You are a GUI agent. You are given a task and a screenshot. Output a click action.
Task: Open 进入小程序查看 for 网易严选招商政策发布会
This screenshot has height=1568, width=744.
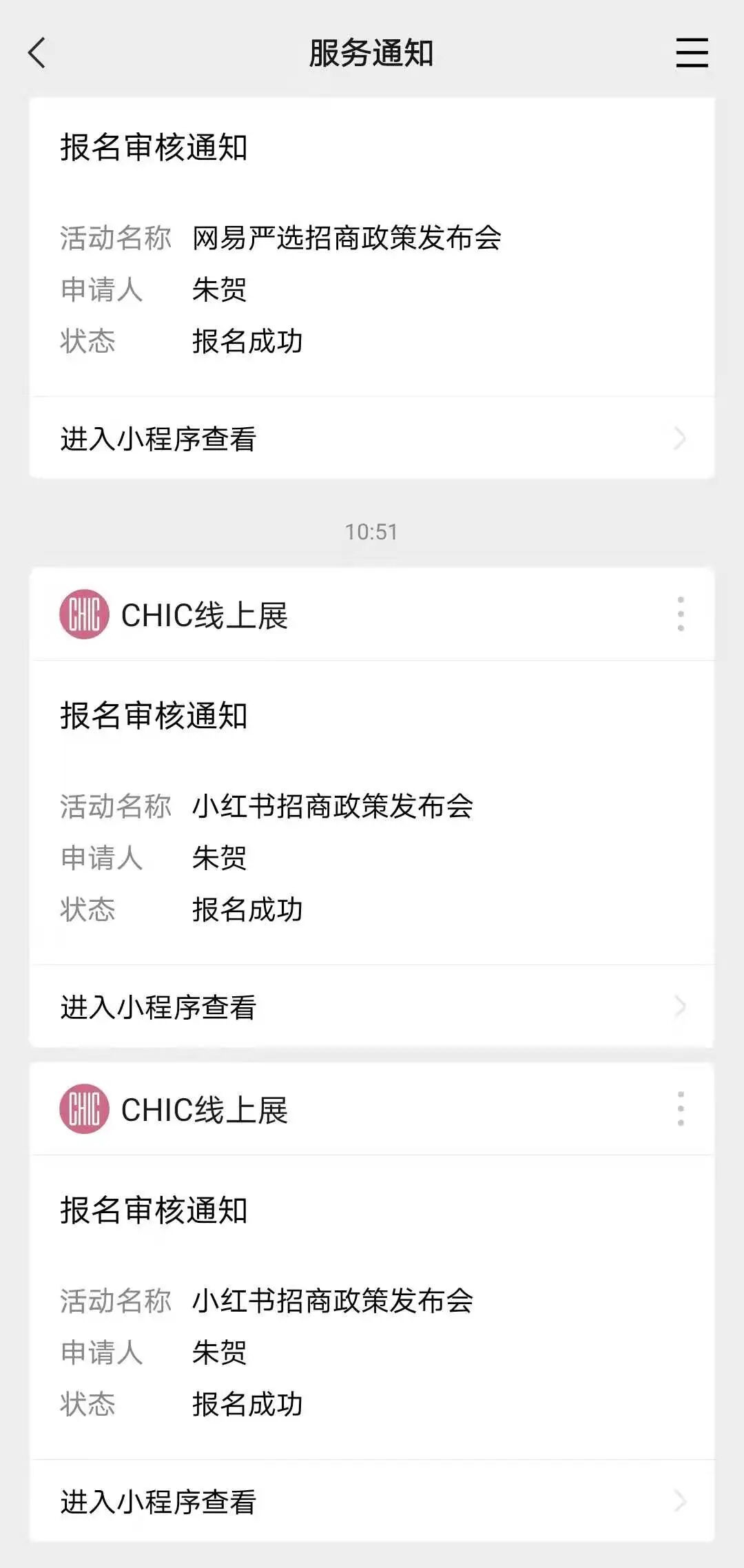pos(372,438)
